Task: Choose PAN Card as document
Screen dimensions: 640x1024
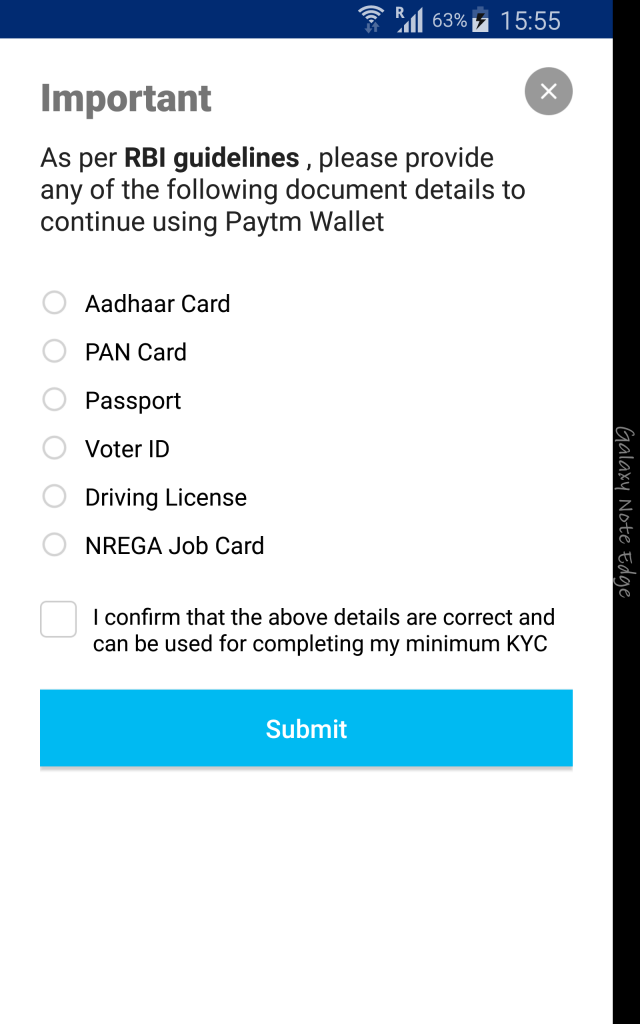Action: [x=54, y=351]
